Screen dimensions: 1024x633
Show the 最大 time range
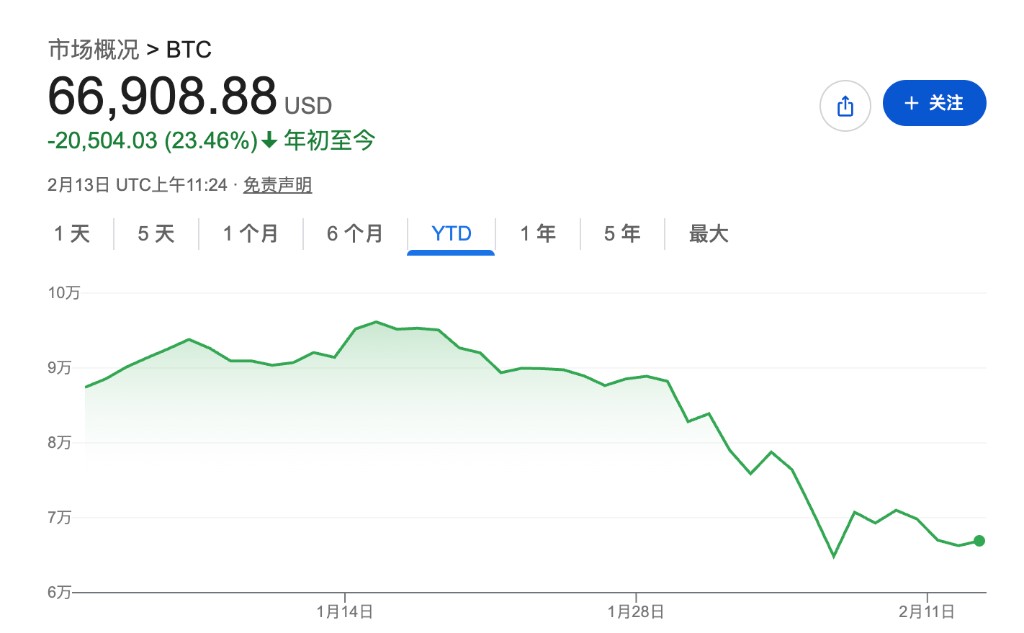(709, 234)
